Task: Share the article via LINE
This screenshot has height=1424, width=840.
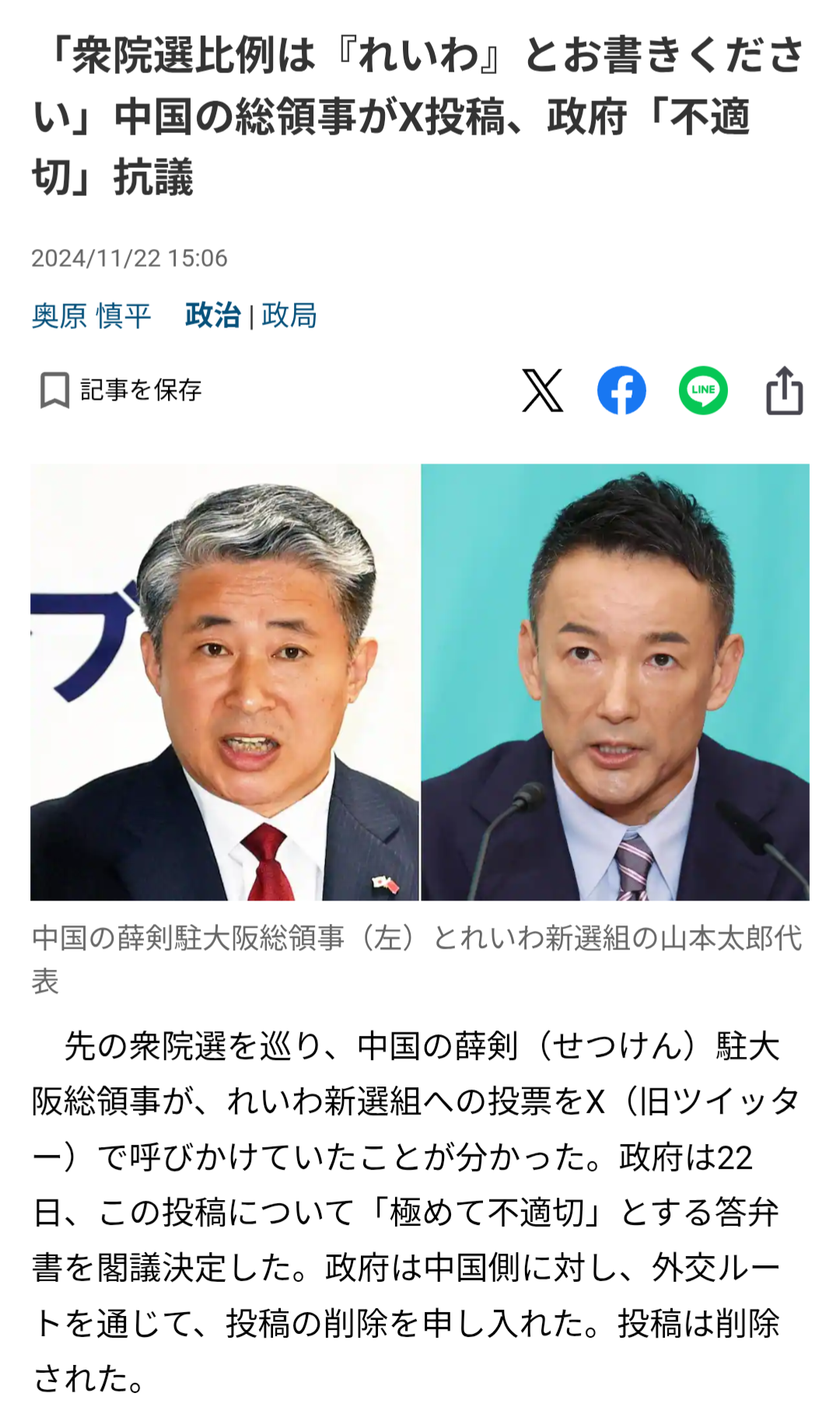Action: (x=702, y=390)
